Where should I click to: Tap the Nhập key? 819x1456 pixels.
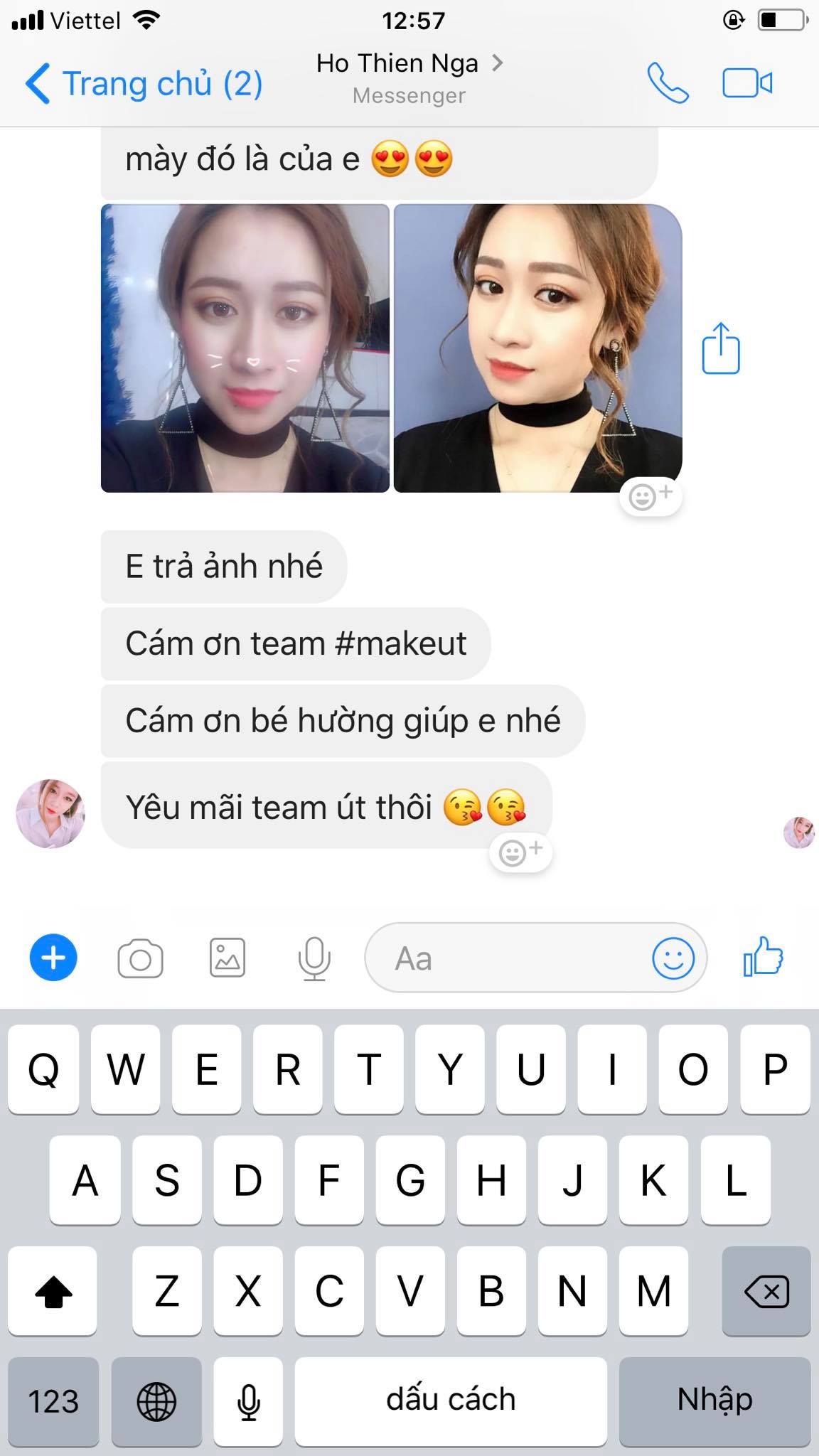coord(714,1401)
